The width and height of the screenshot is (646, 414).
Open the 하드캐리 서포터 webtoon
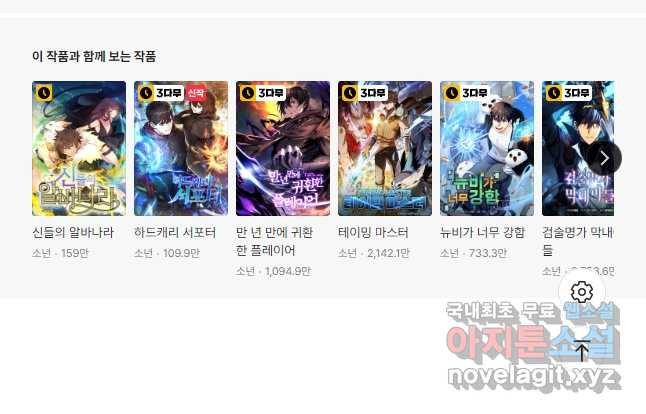point(181,149)
